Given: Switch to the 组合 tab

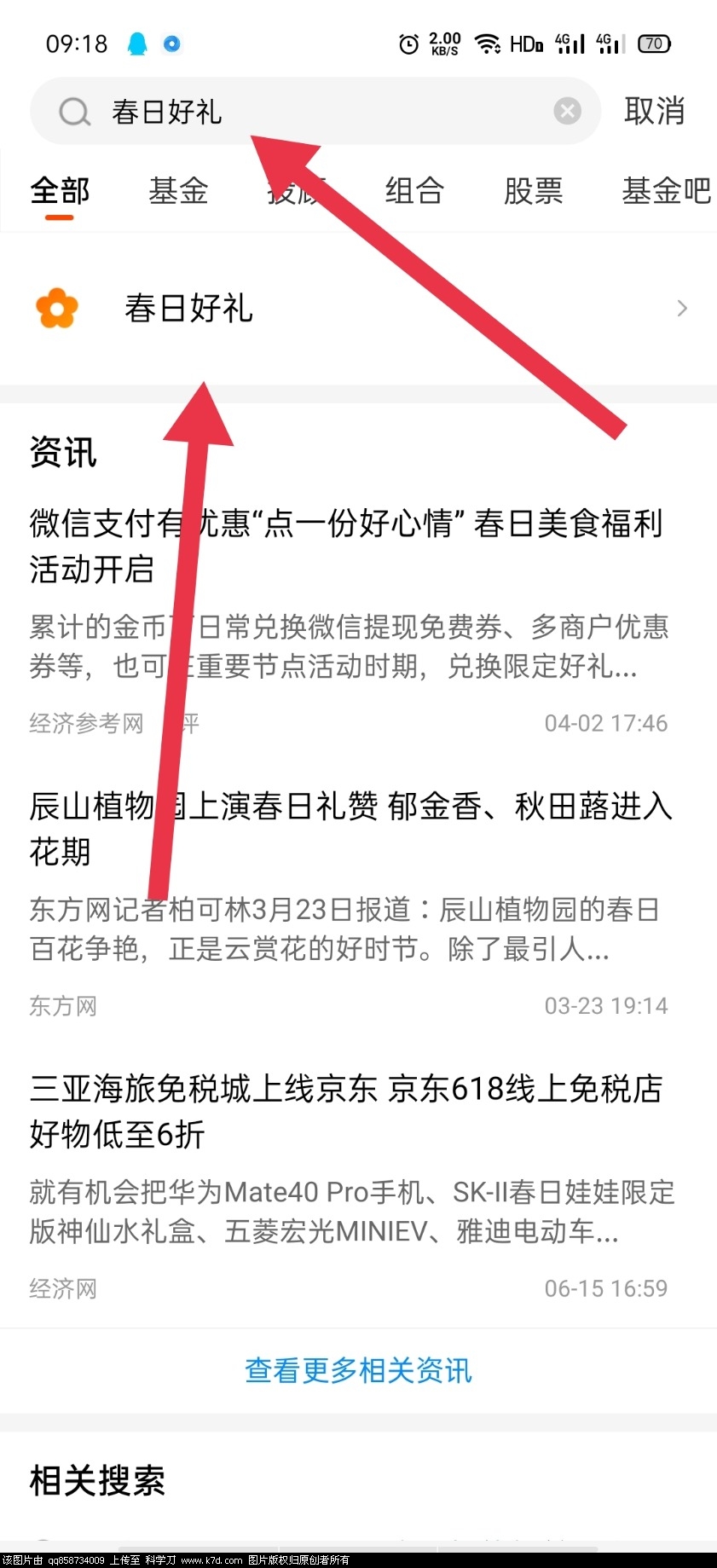Looking at the screenshot, I should [414, 191].
